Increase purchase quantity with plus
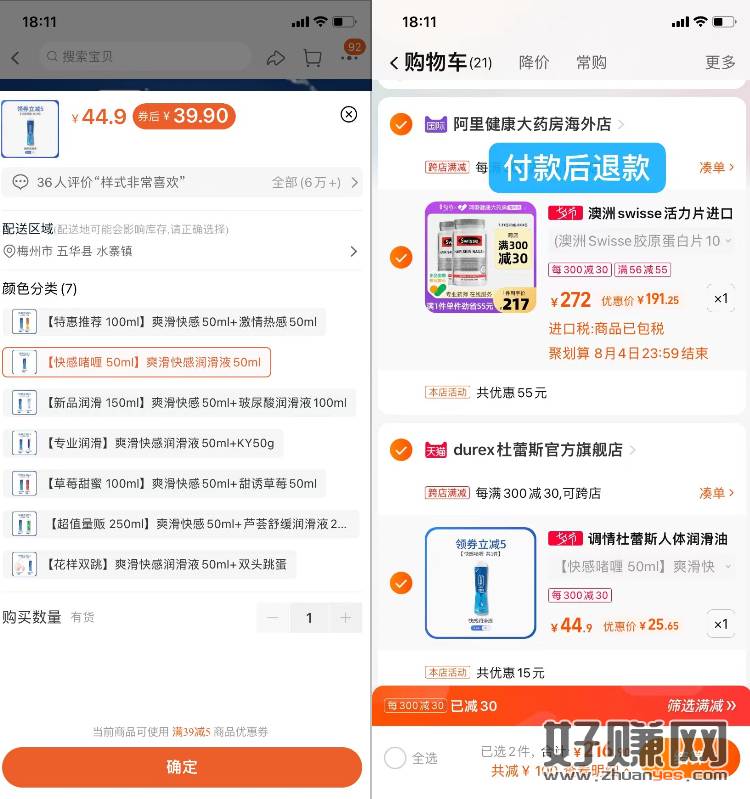Screen dimensions: 750x799 pos(345,618)
